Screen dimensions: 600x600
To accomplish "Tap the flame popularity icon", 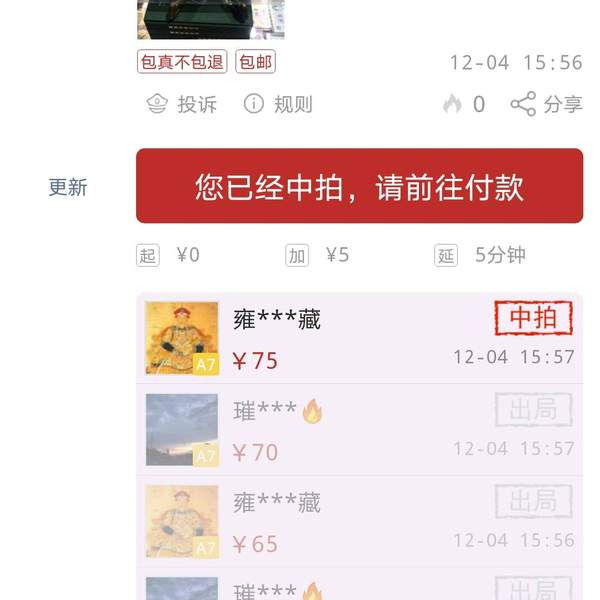I will [453, 104].
